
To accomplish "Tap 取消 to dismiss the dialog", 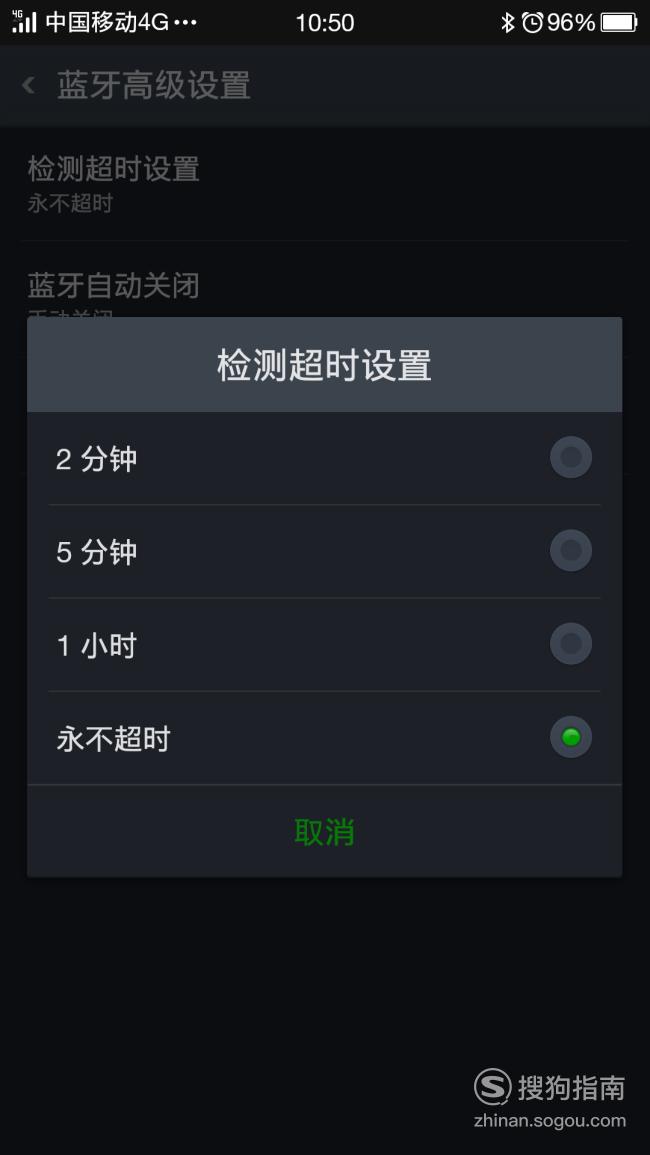I will coord(324,832).
